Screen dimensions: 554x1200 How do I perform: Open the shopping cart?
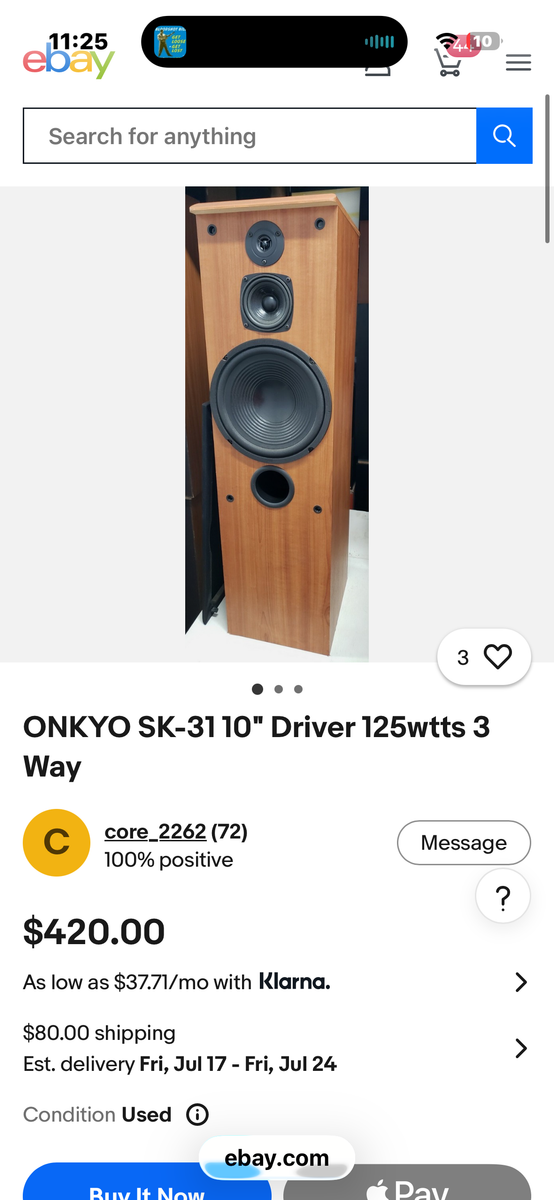(447, 61)
